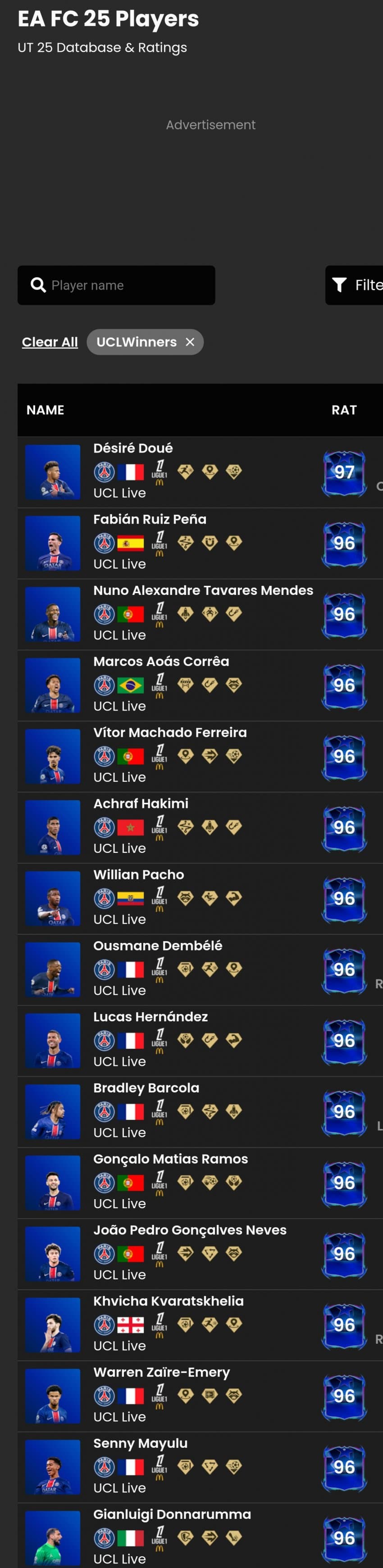The height and width of the screenshot is (1568, 383).
Task: Open Marcos Aoás Corrêa player row
Action: pyautogui.click(x=161, y=661)
